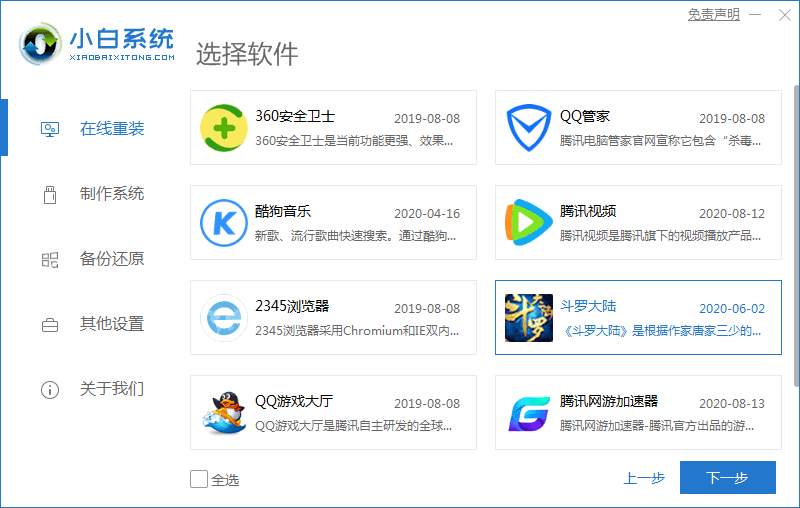800x508 pixels.
Task: Open 关于我们 section
Action: tap(111, 389)
